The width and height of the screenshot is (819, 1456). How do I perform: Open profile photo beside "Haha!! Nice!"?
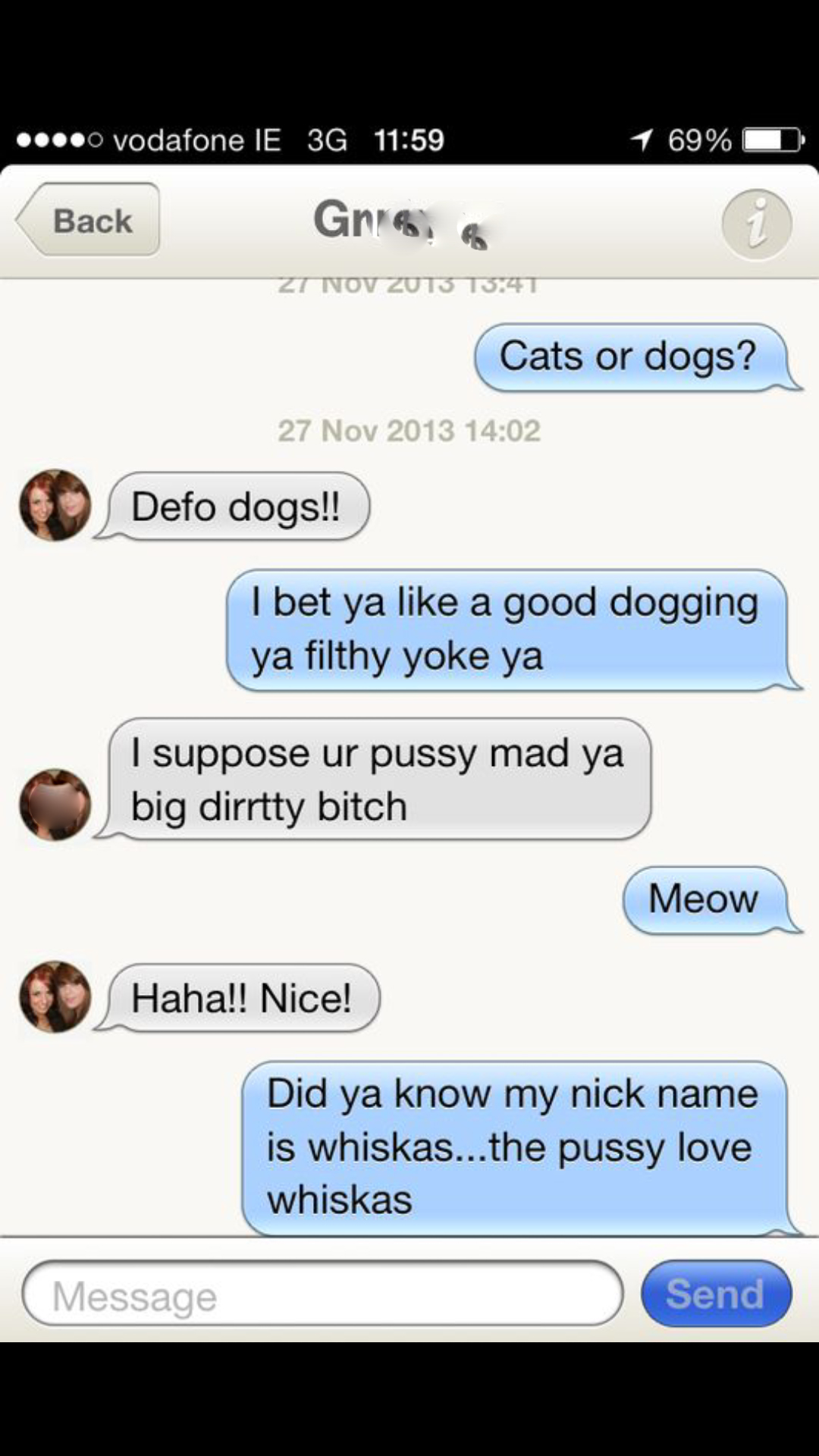click(x=55, y=996)
